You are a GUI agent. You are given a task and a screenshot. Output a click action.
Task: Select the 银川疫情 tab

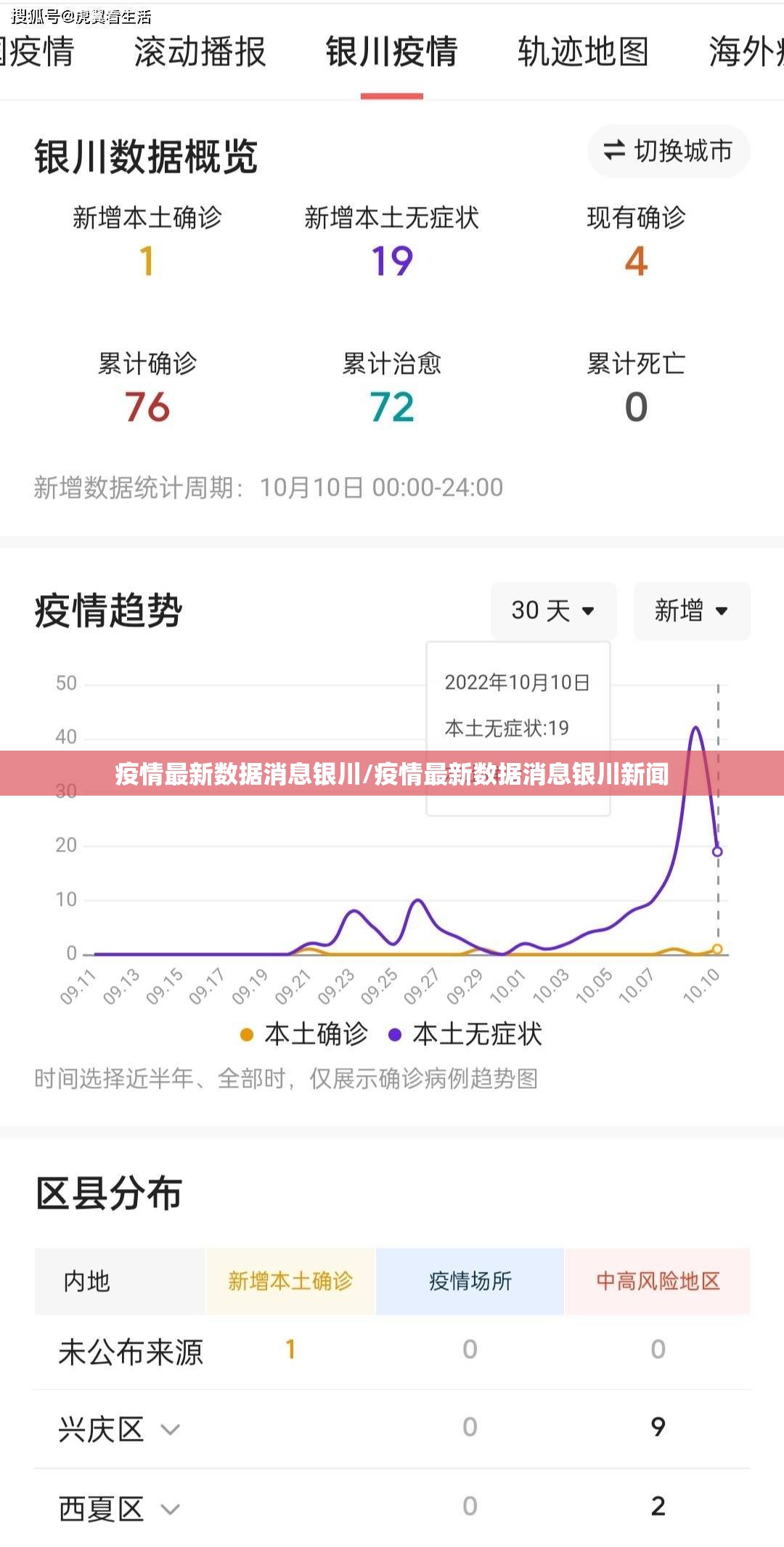[391, 52]
